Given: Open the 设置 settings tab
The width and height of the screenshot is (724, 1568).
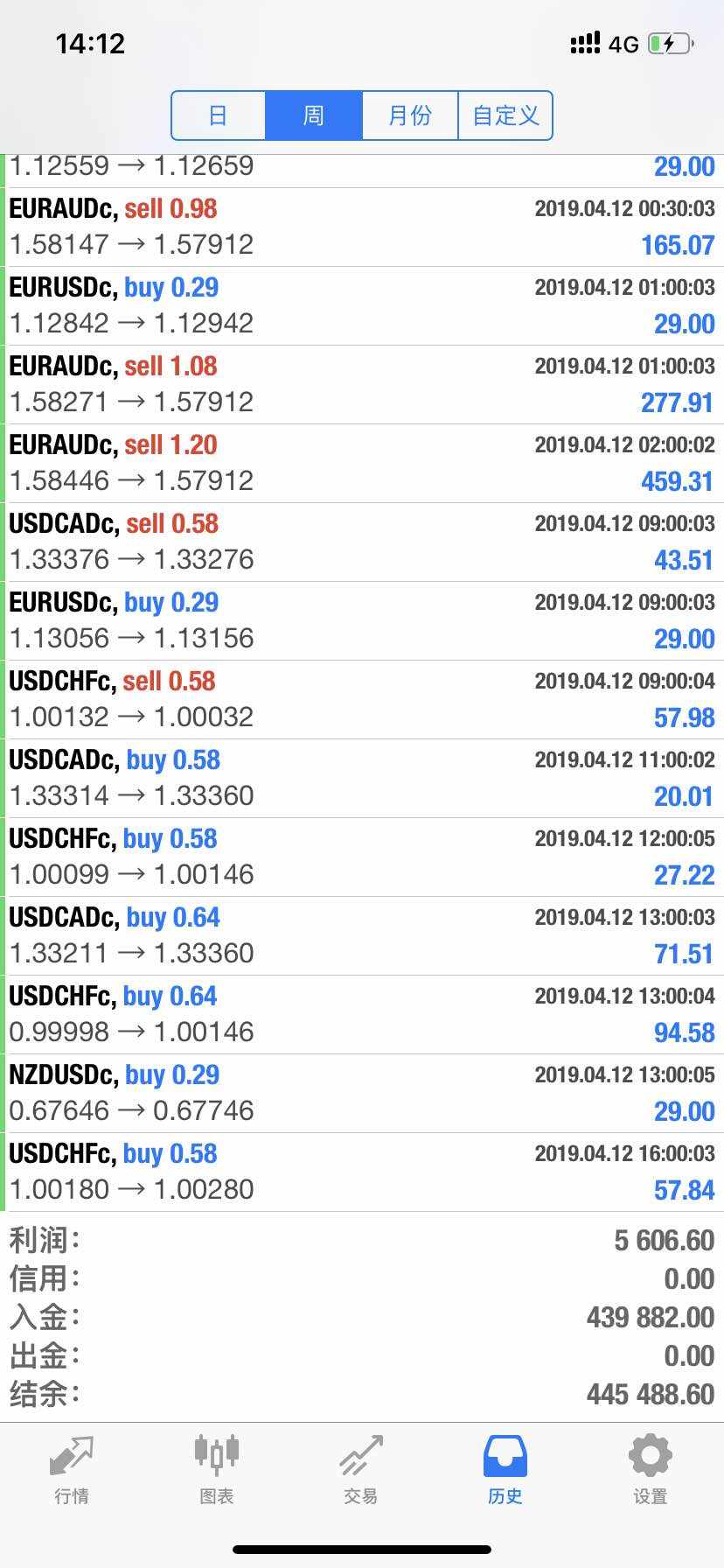Looking at the screenshot, I should click(651, 1470).
